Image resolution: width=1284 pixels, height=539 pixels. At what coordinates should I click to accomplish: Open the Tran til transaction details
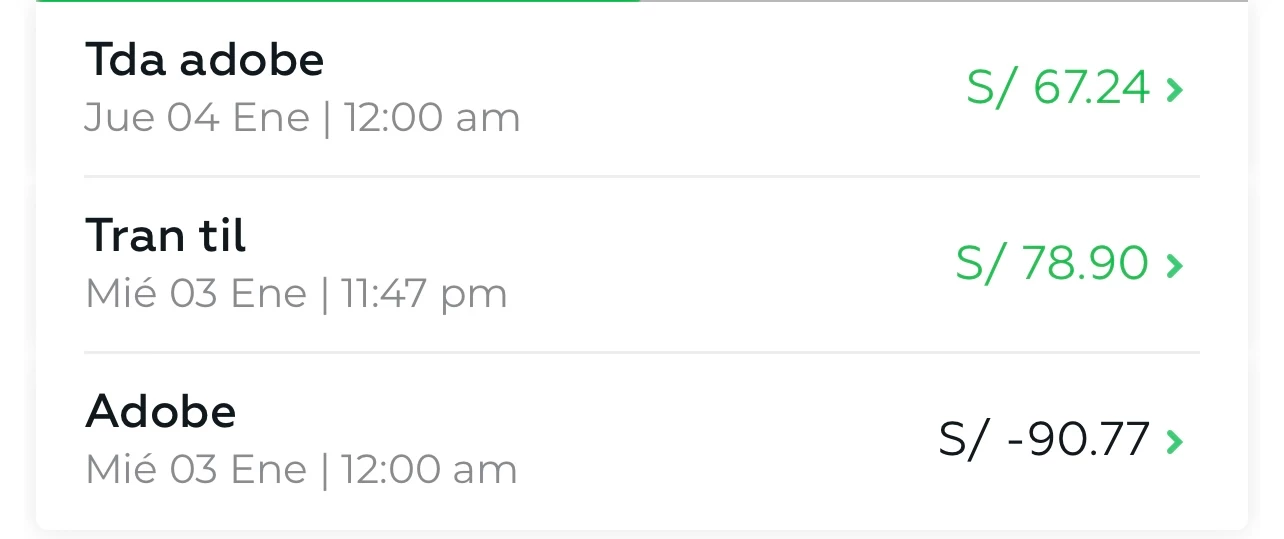point(640,265)
